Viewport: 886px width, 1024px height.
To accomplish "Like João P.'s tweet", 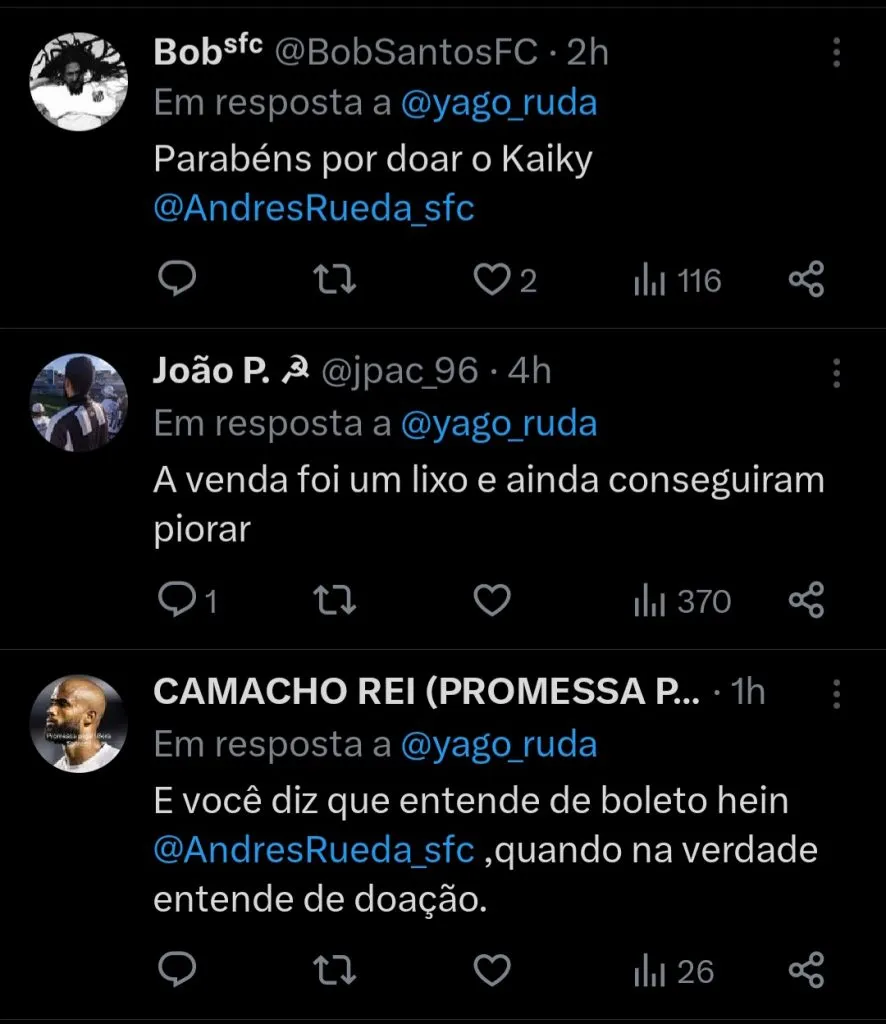I will [x=491, y=601].
